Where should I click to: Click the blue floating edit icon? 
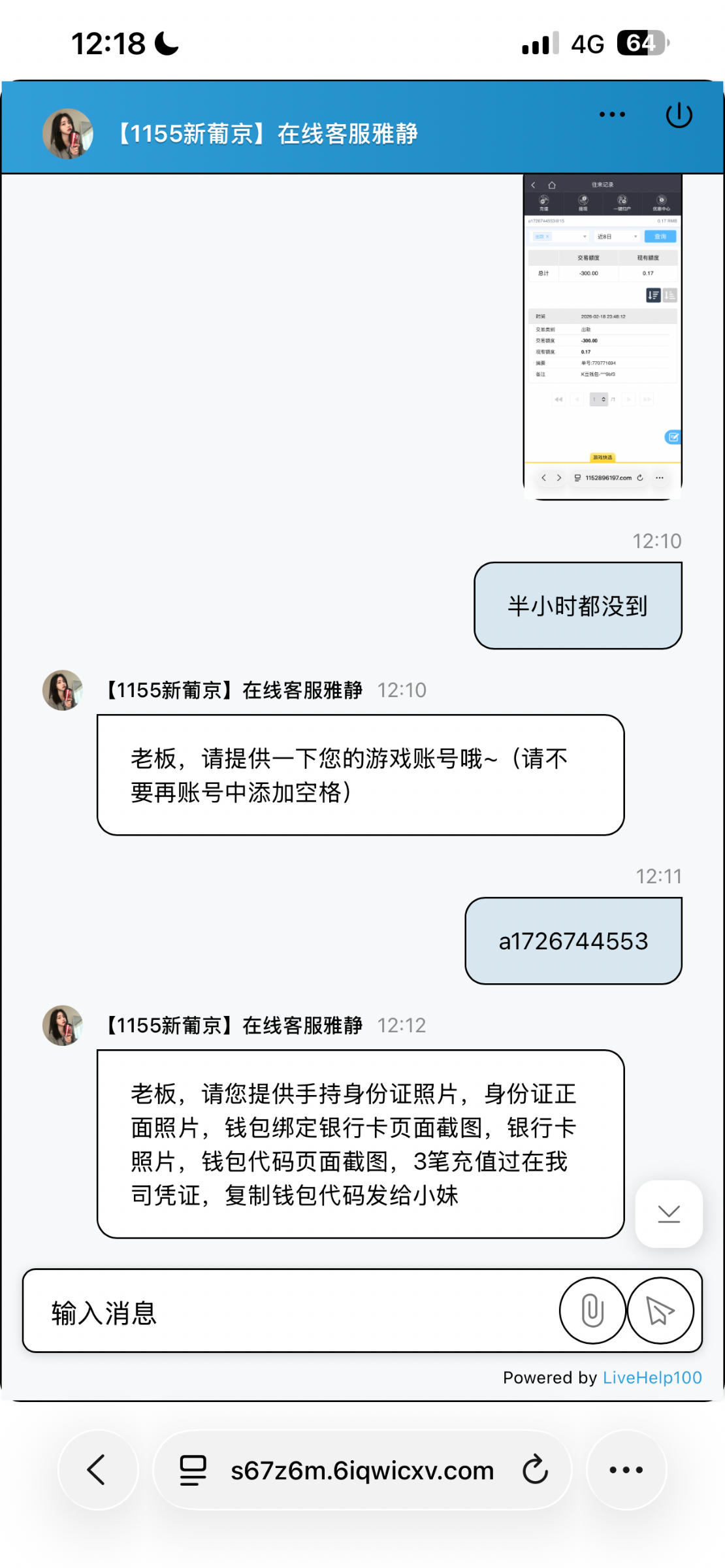click(673, 437)
